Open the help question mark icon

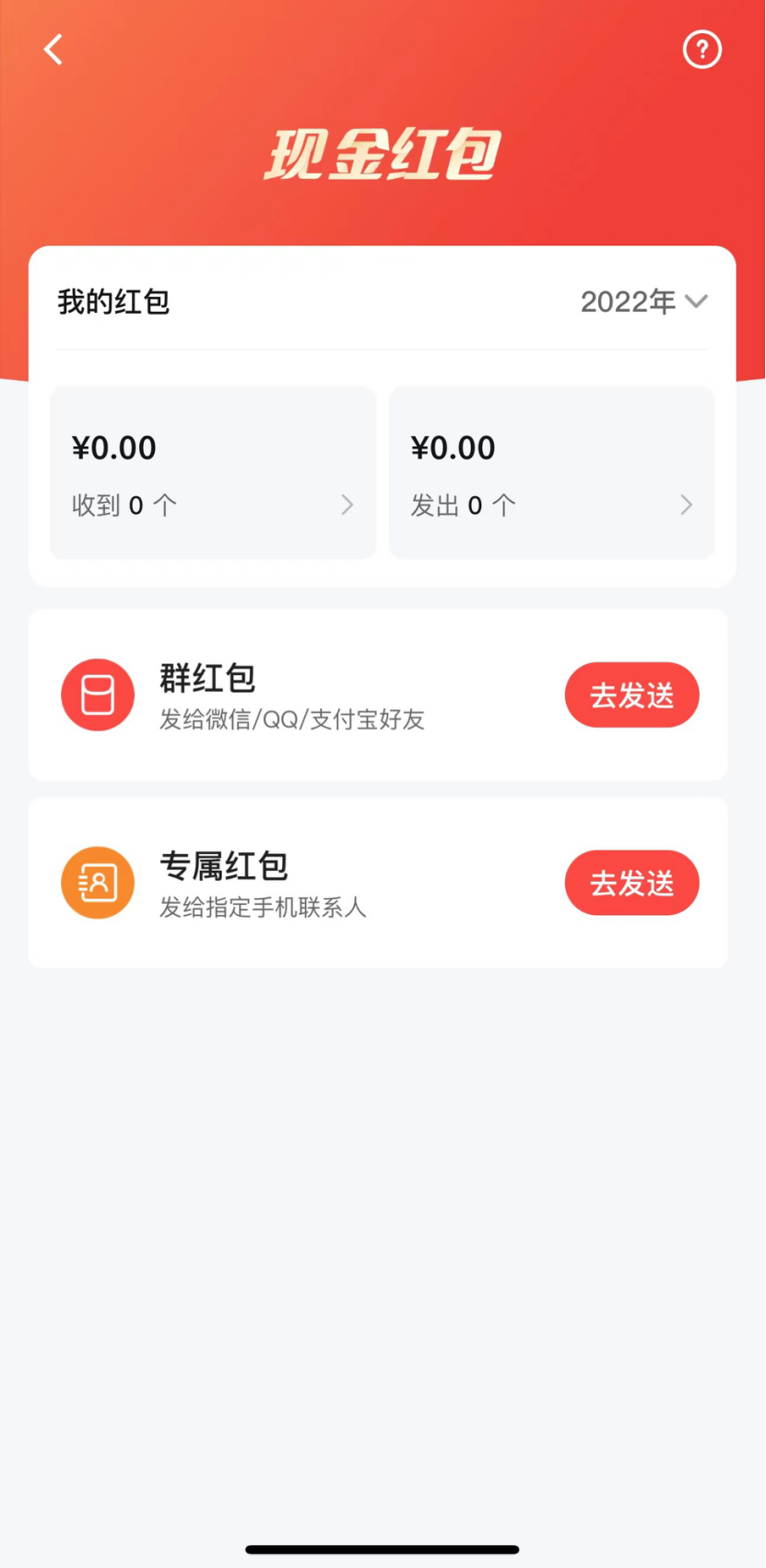pos(701,50)
